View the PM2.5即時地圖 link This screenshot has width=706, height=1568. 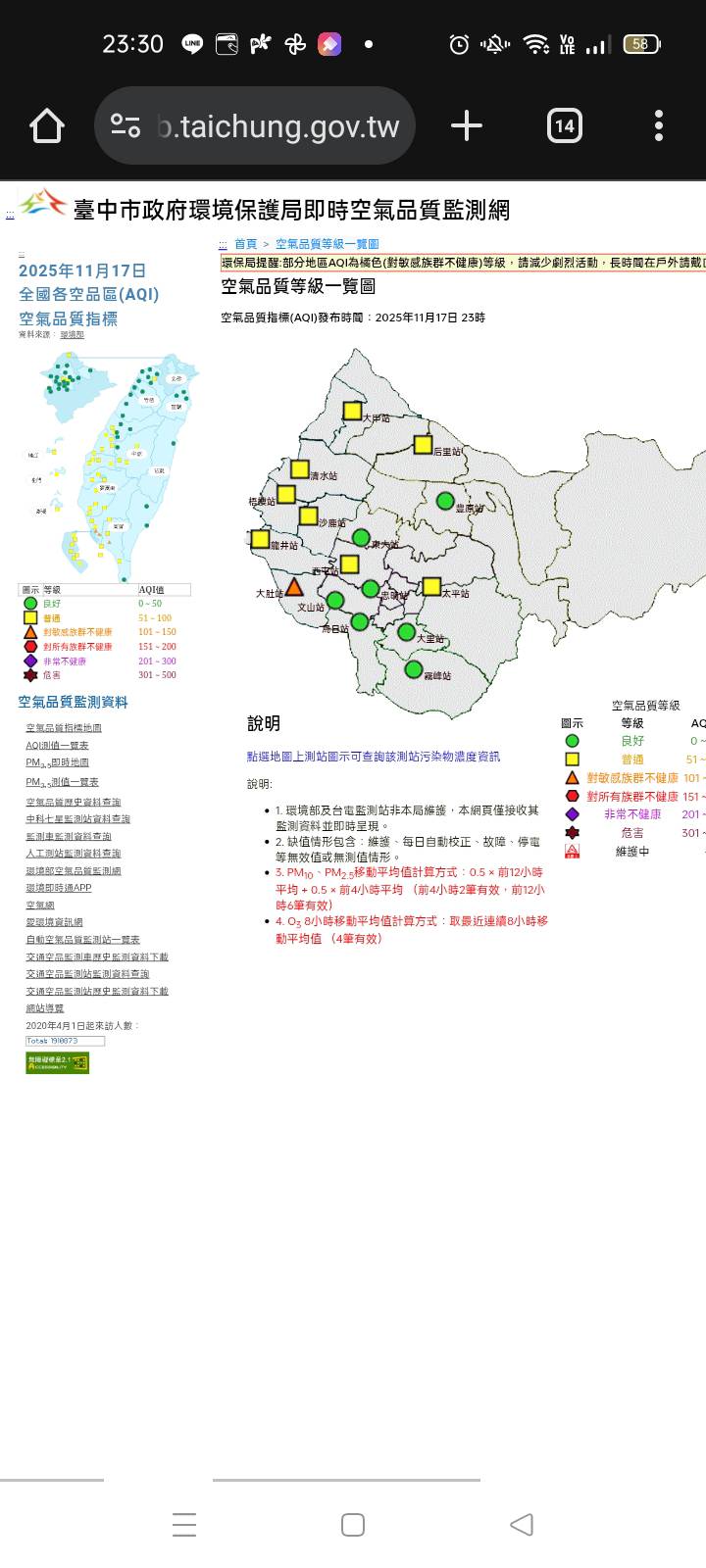[57, 762]
